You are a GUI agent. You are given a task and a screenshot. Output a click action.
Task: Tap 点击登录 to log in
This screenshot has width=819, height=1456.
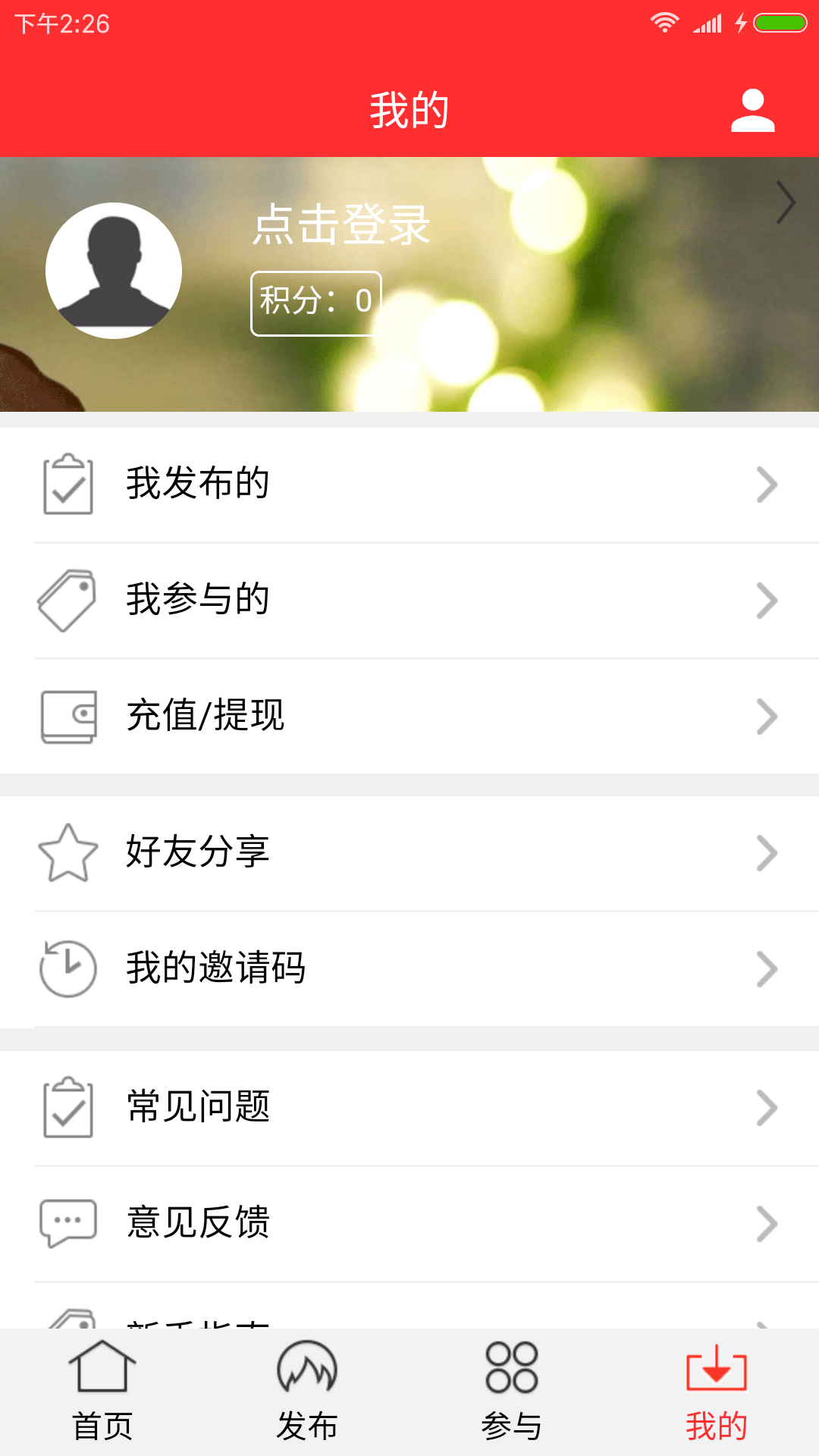[341, 224]
